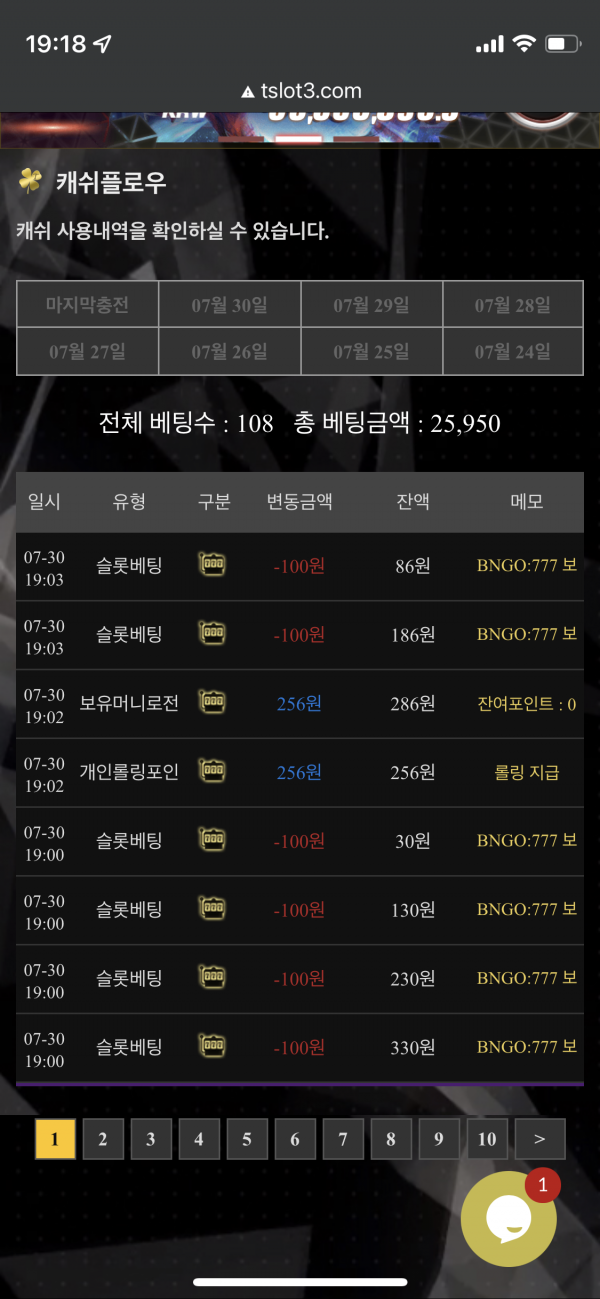Select the 마지막충전 filter

pyautogui.click(x=87, y=305)
